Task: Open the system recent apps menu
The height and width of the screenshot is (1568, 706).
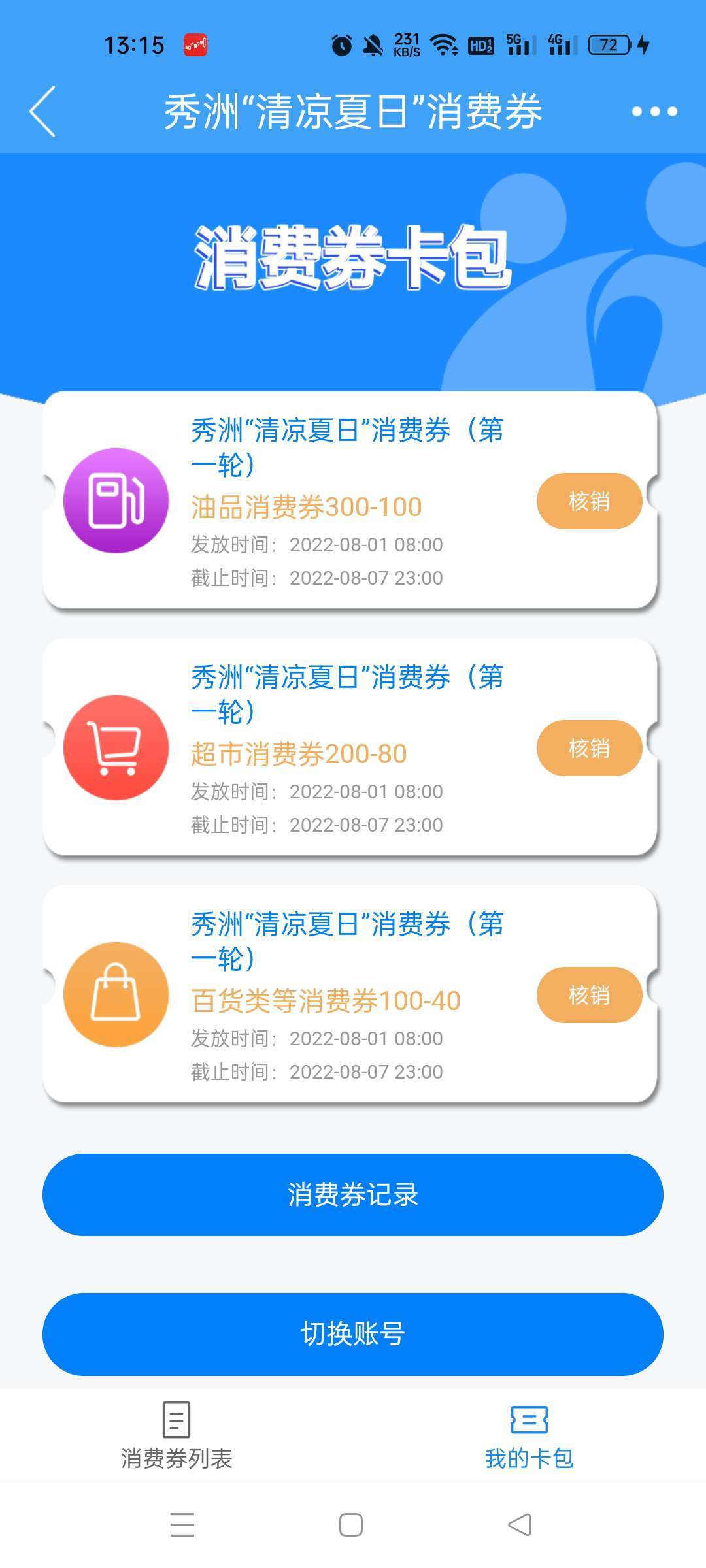Action: point(182,1525)
